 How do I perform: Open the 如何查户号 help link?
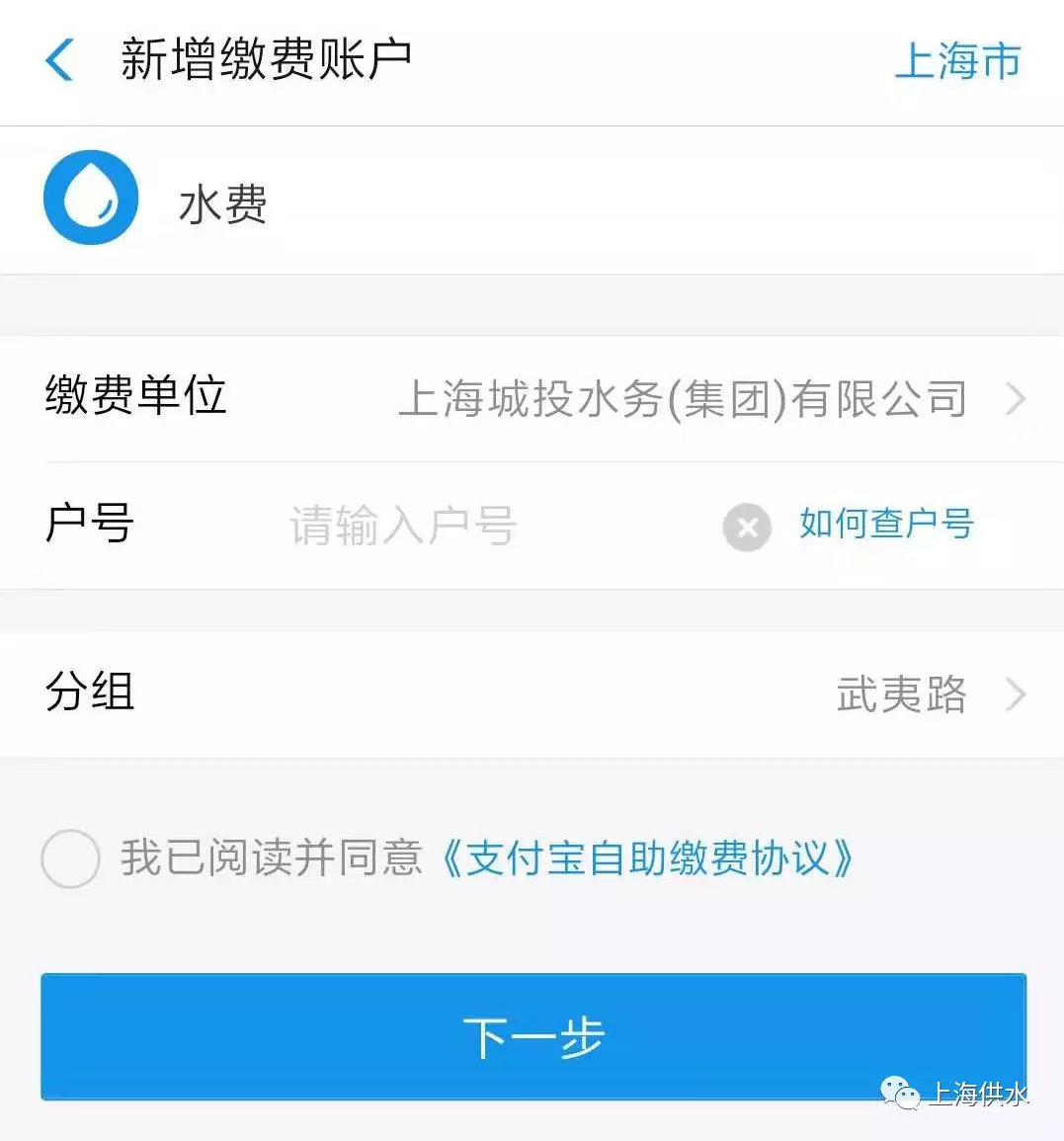pos(885,526)
